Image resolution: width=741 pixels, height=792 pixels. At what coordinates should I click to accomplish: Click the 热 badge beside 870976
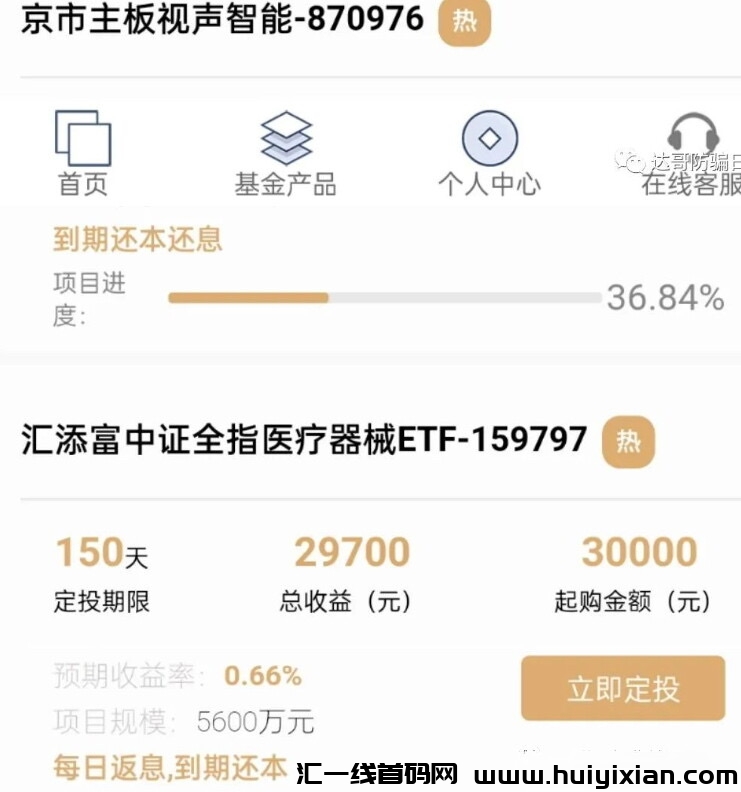[x=464, y=22]
